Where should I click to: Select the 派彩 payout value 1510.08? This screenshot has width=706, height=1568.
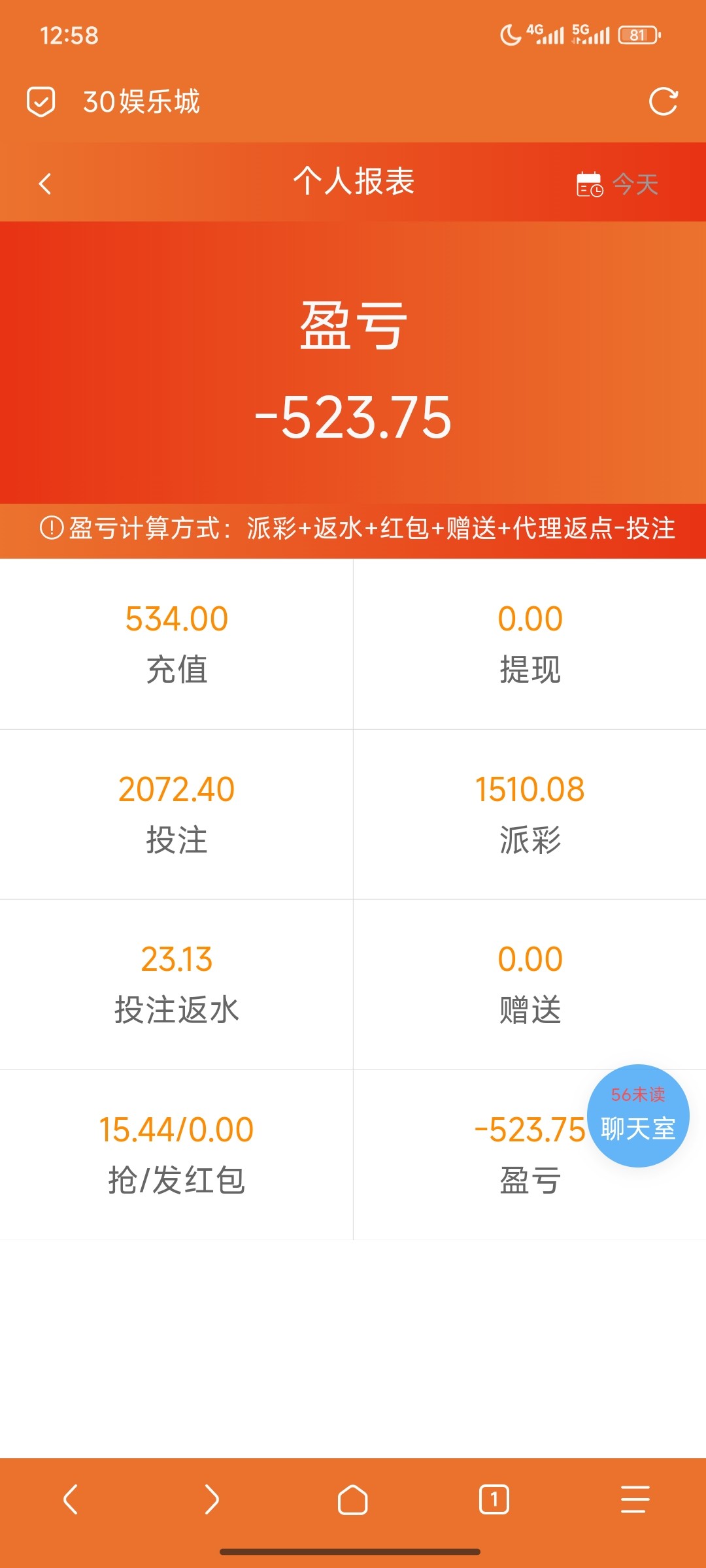tap(529, 791)
